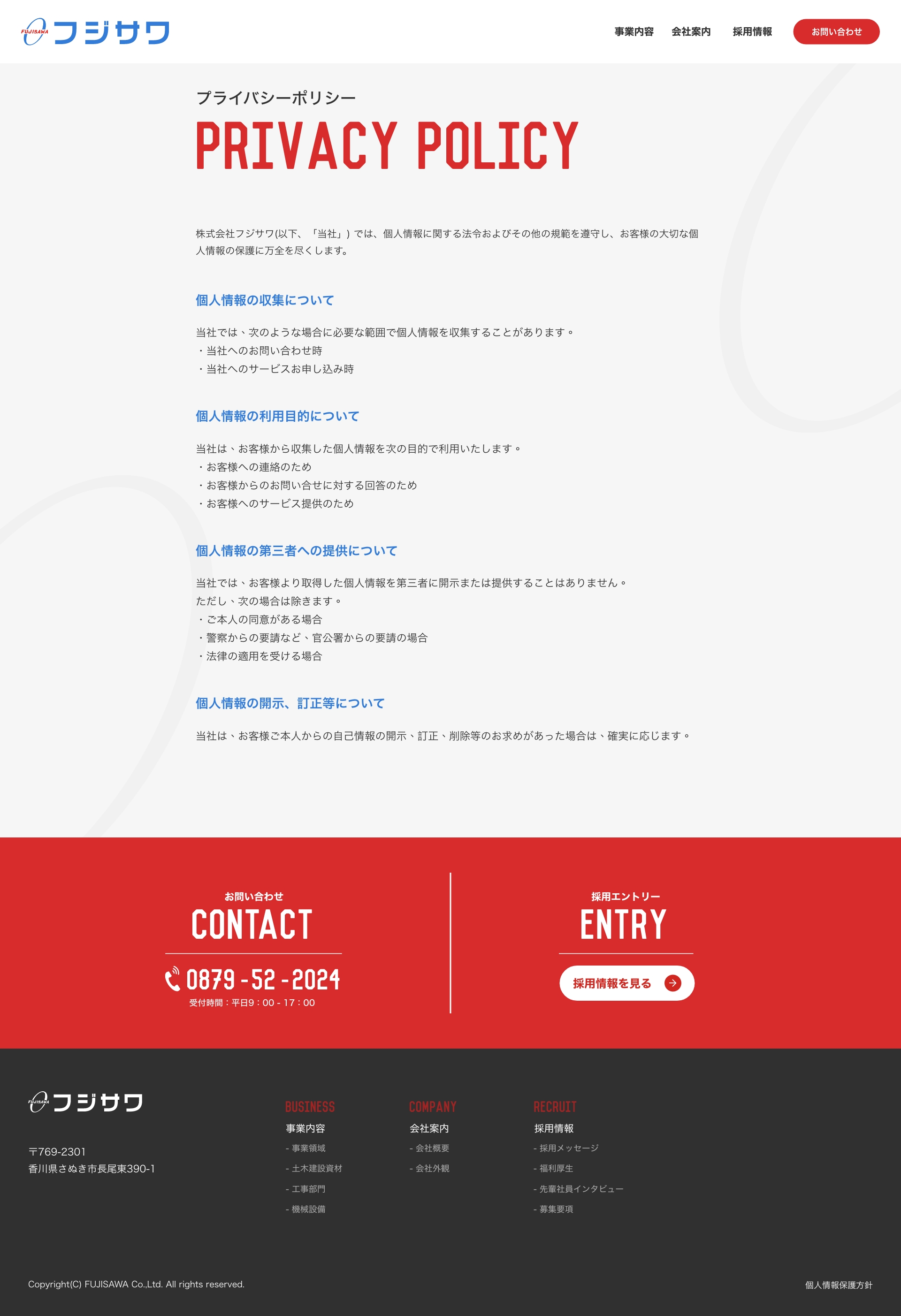Open footer link 土木建設資材

(316, 1168)
